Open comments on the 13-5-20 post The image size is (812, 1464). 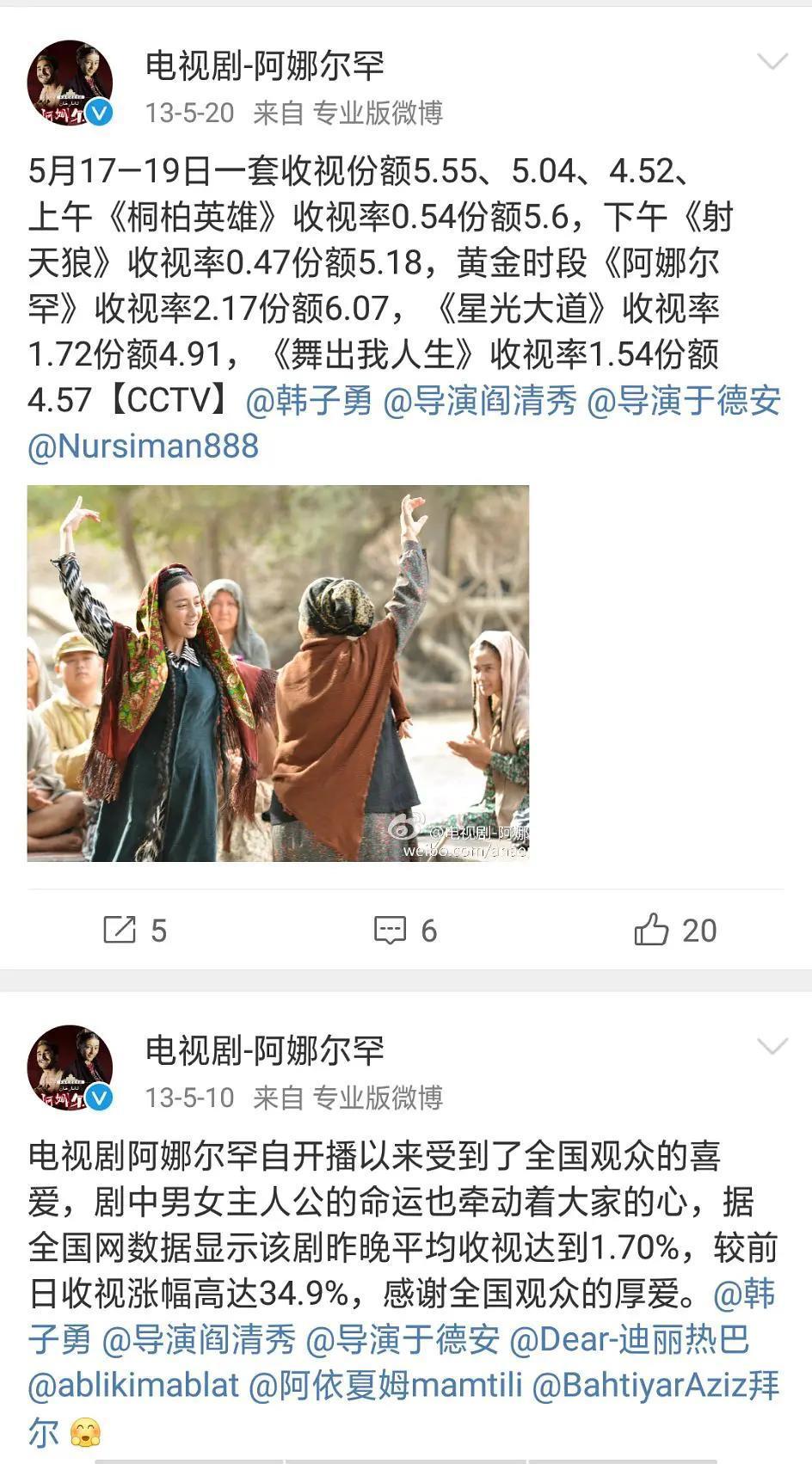pos(405,930)
